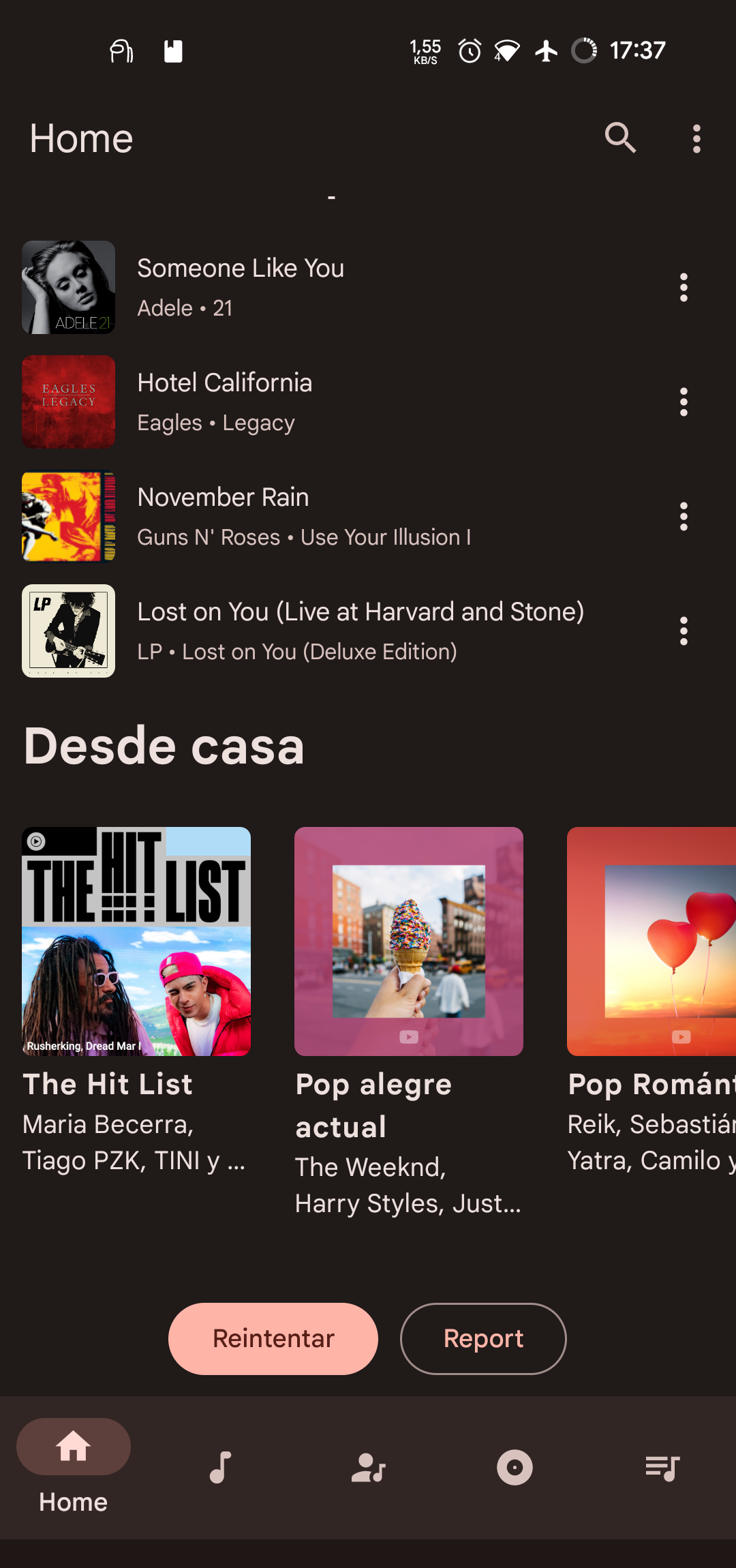736x1568 pixels.
Task: Select the Adele 21 album artwork
Action: point(68,287)
